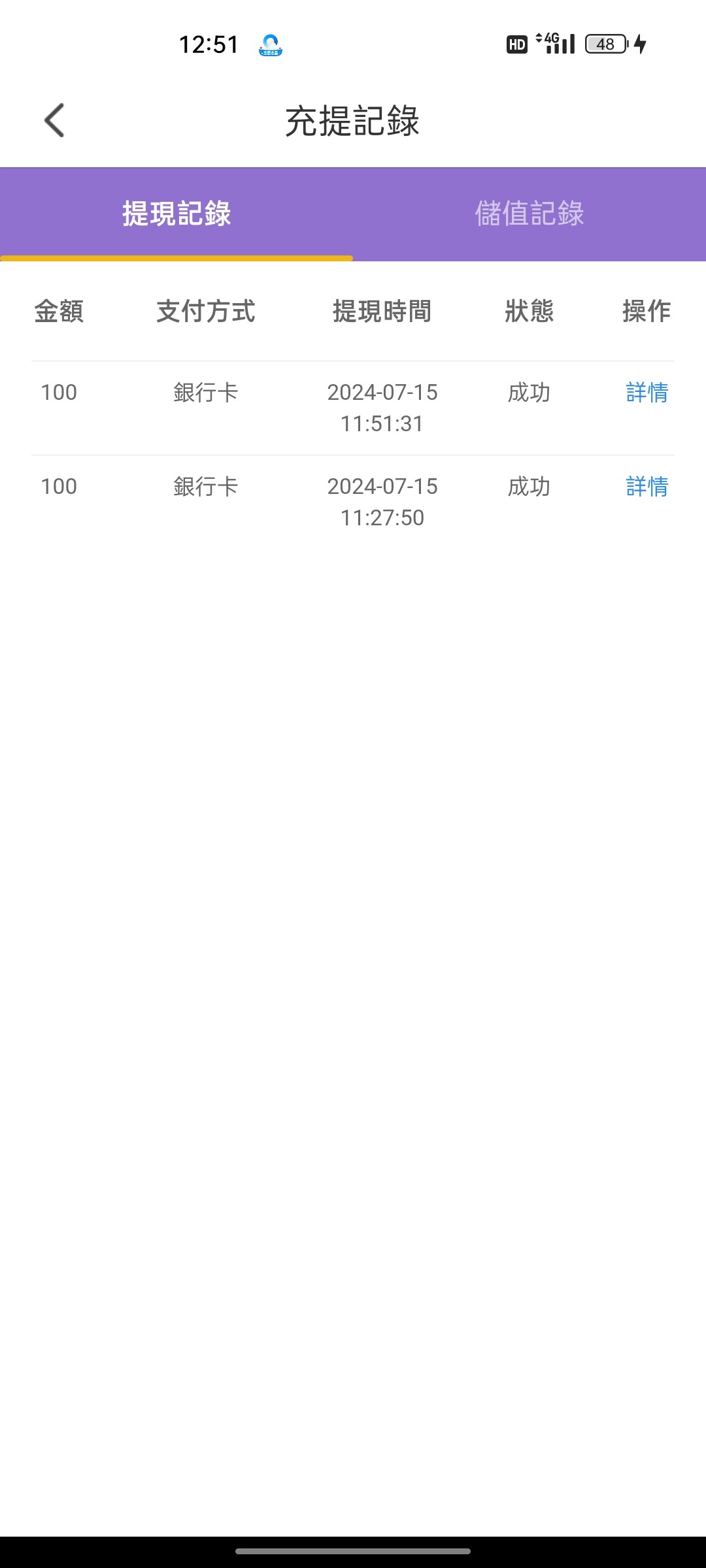Screen dimensions: 706x1568
Task: Tap the 成功 status of the first record
Action: point(528,393)
